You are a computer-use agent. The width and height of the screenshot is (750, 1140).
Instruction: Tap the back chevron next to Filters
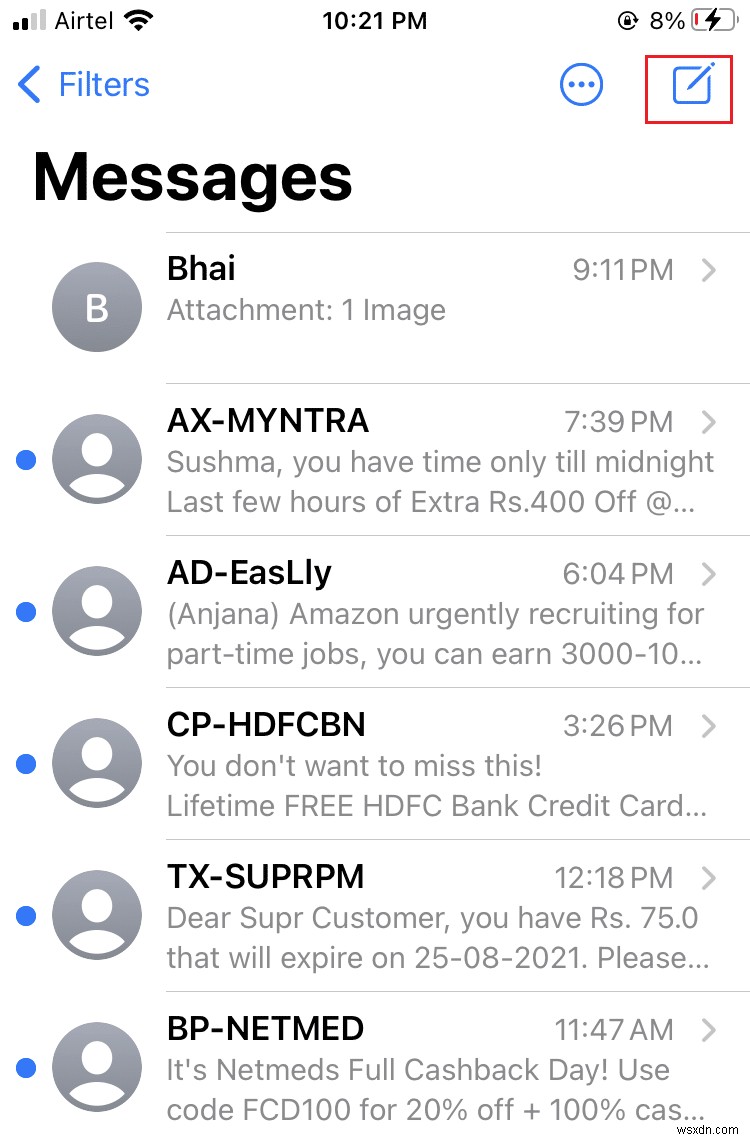pyautogui.click(x=28, y=85)
